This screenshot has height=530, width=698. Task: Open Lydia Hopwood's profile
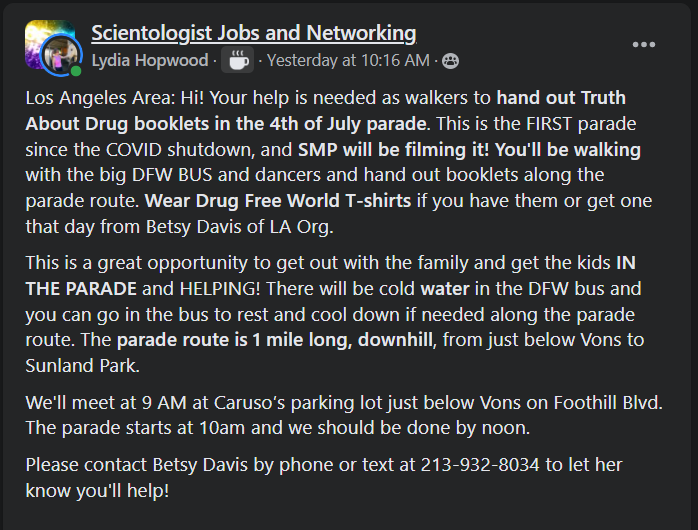click(149, 61)
